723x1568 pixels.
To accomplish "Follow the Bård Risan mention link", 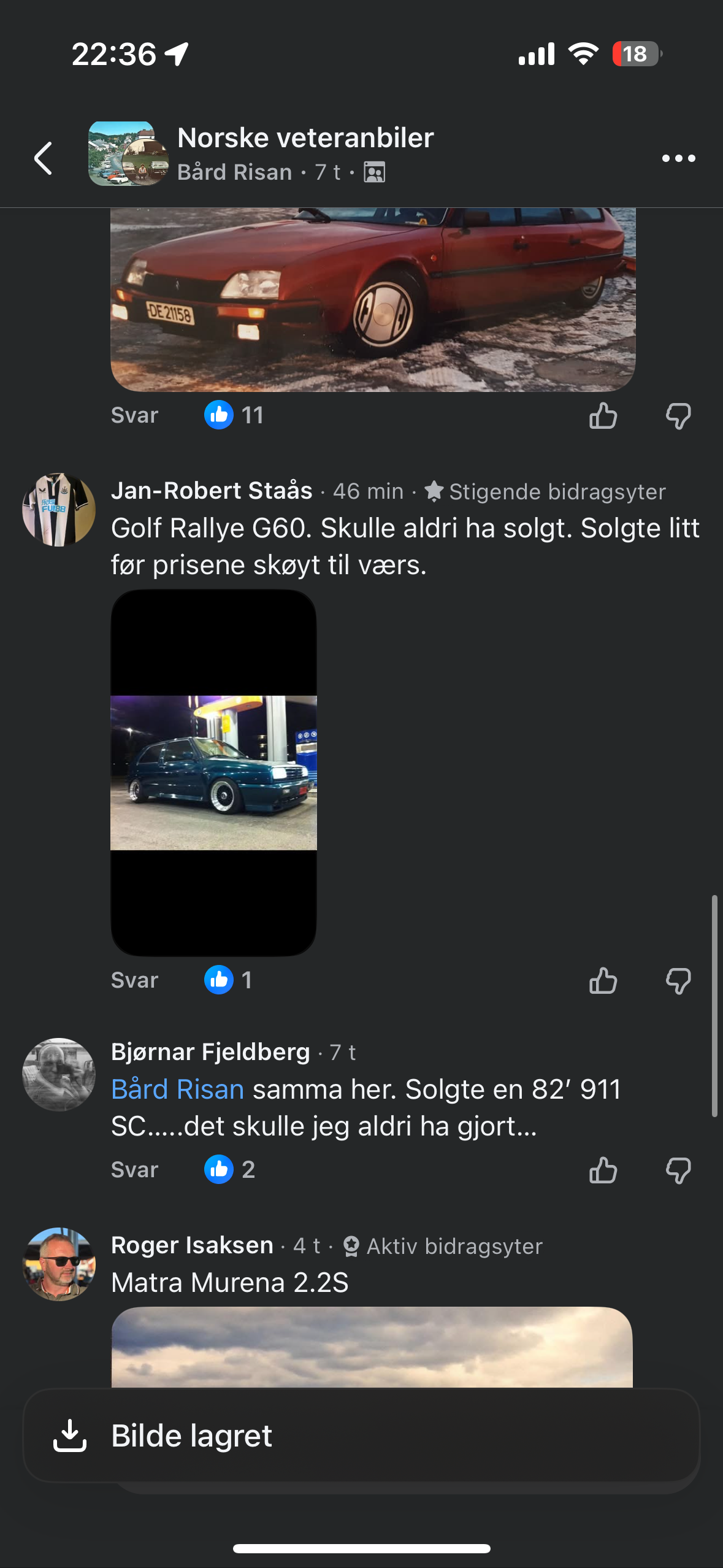I will 178,1090.
